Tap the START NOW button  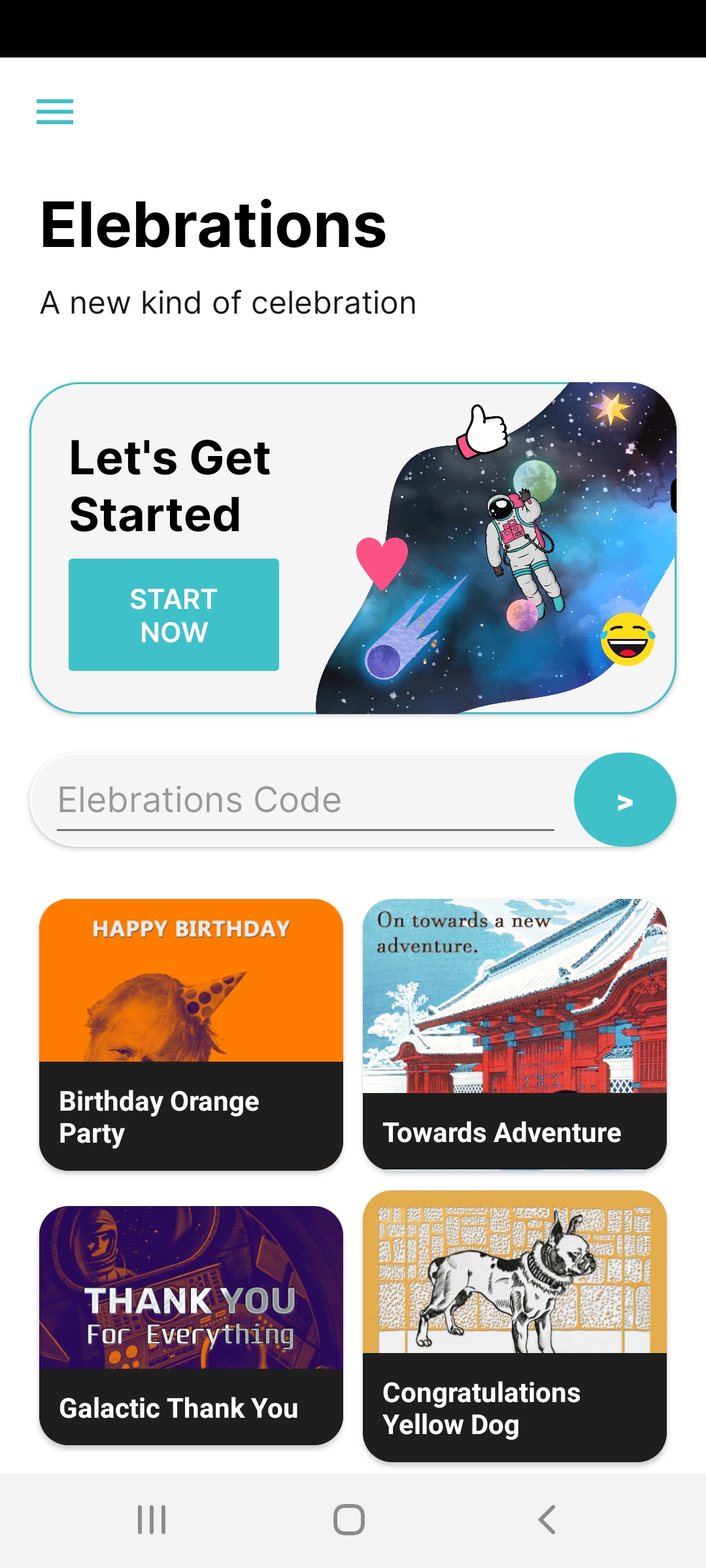point(174,615)
